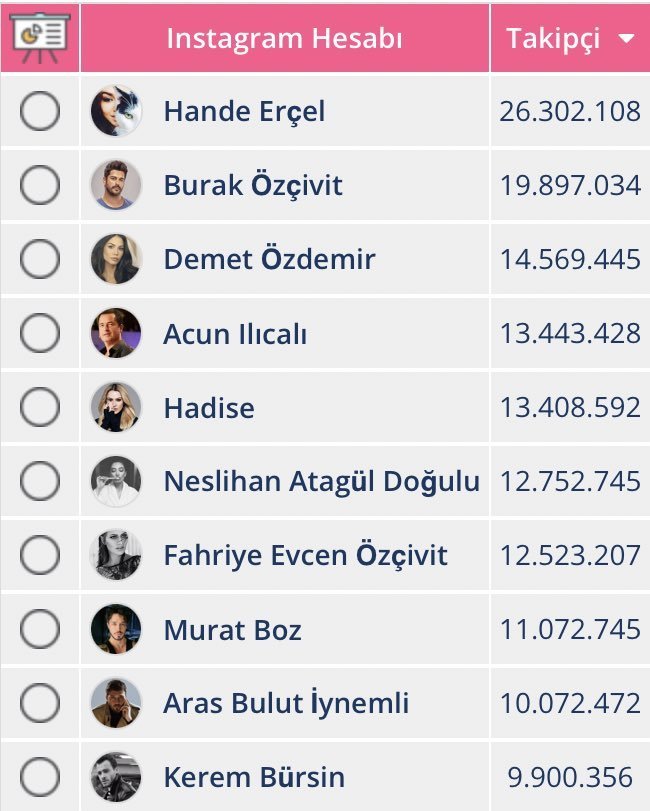Sort by Instagram Hesabı column header

click(x=285, y=38)
